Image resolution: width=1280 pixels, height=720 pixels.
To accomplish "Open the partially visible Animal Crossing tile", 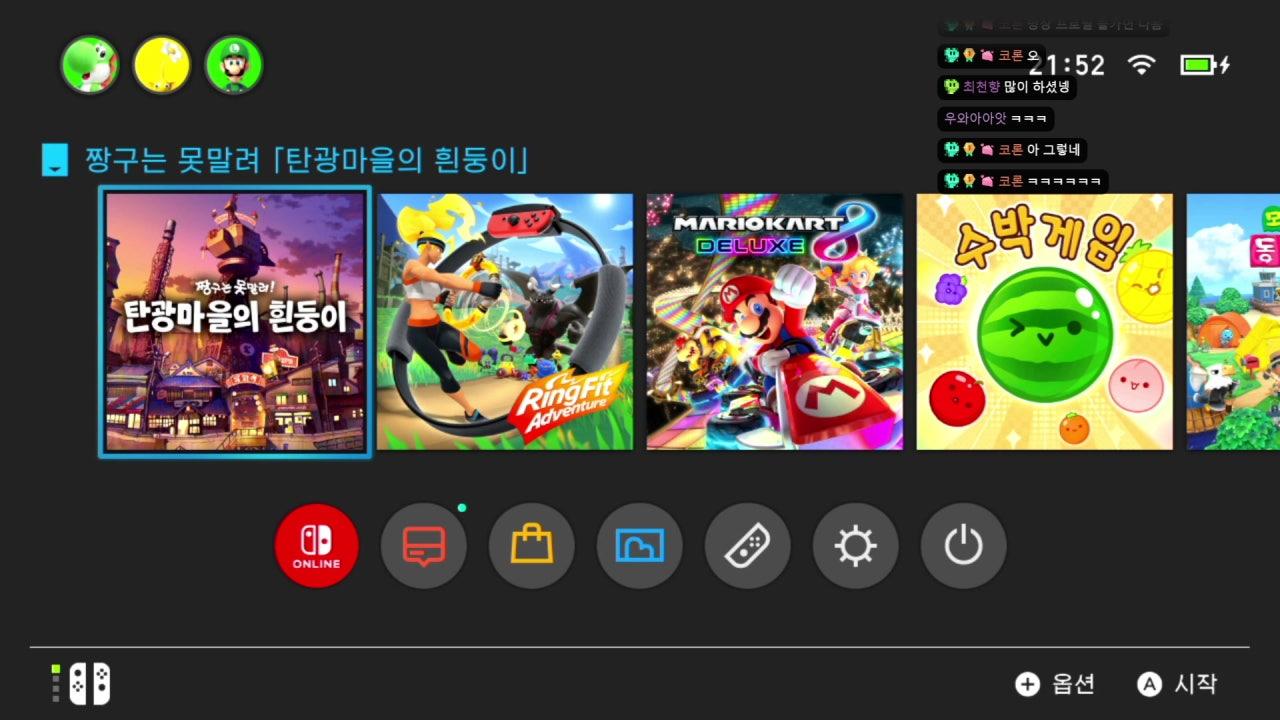I will tap(1234, 322).
